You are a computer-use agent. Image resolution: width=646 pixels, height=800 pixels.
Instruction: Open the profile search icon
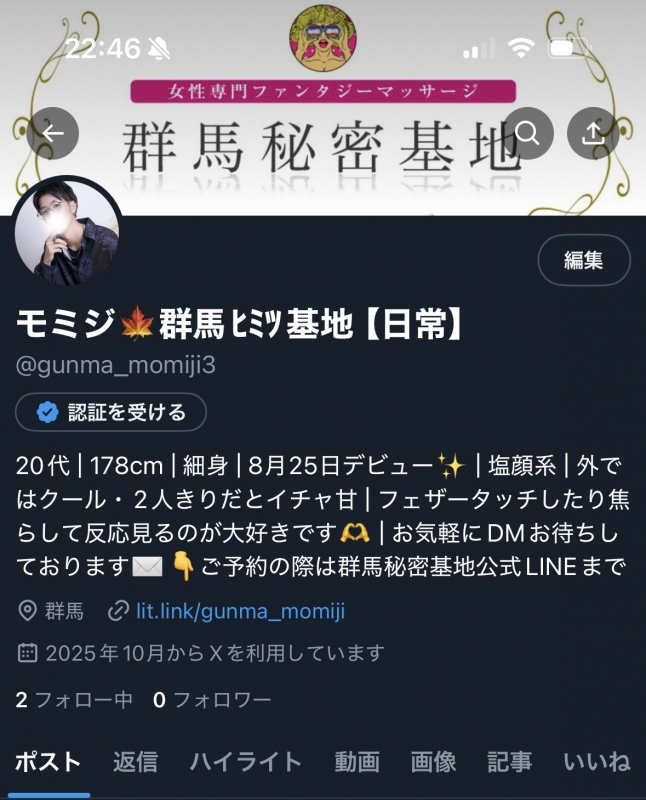(x=528, y=134)
